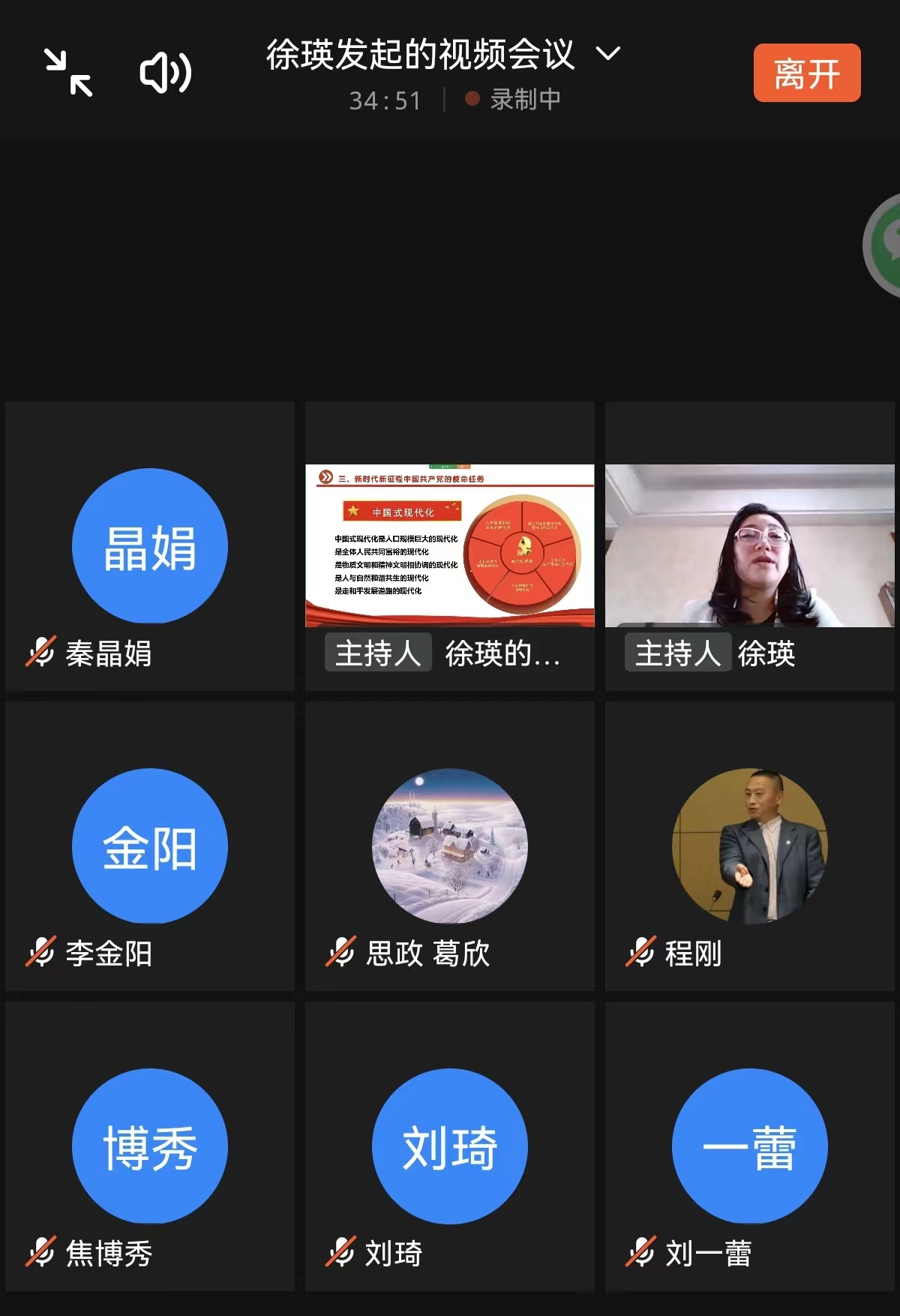Expand meeting details next to the title
This screenshot has width=900, height=1316.
pos(607,53)
